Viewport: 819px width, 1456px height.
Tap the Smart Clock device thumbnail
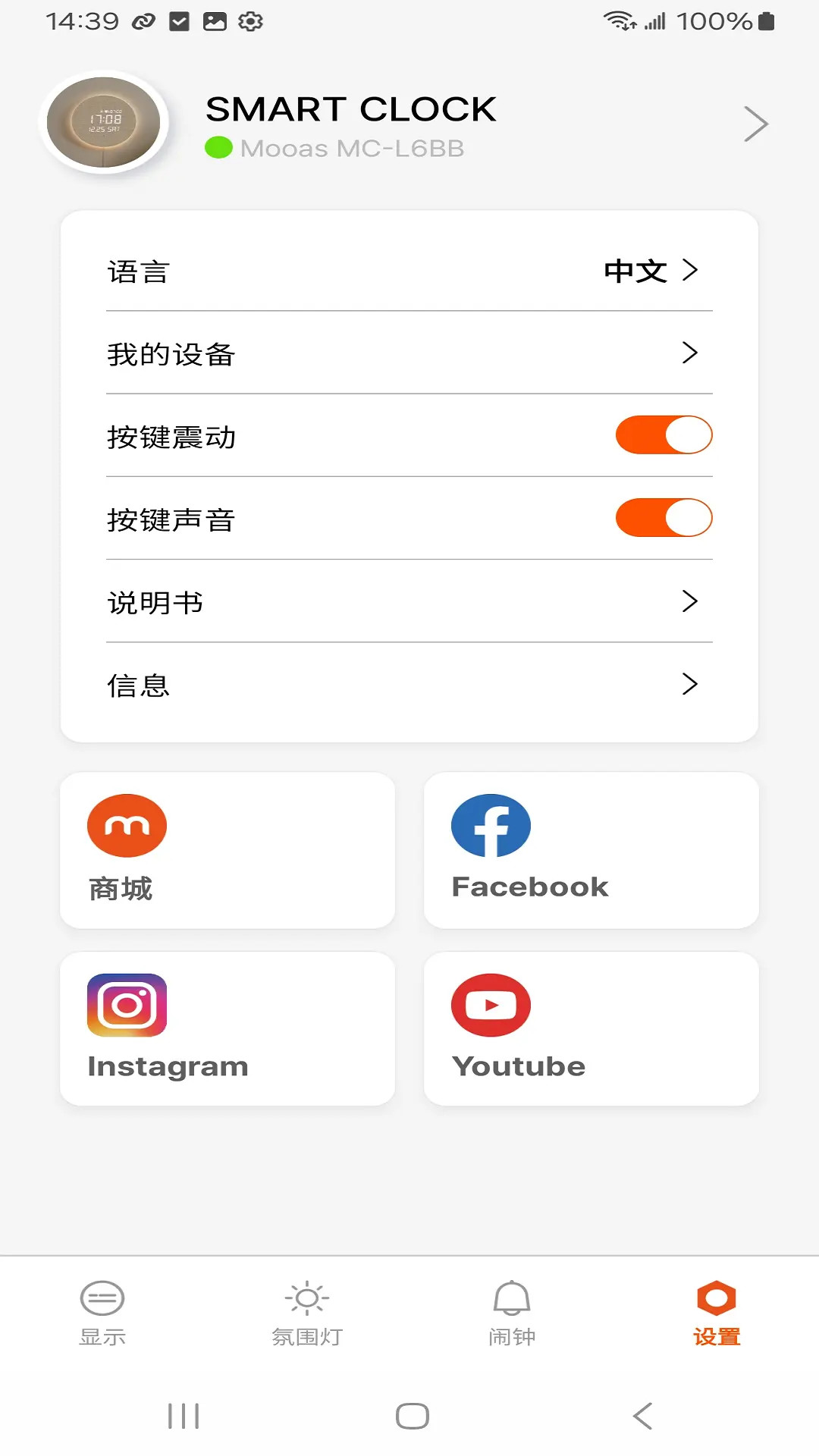105,124
